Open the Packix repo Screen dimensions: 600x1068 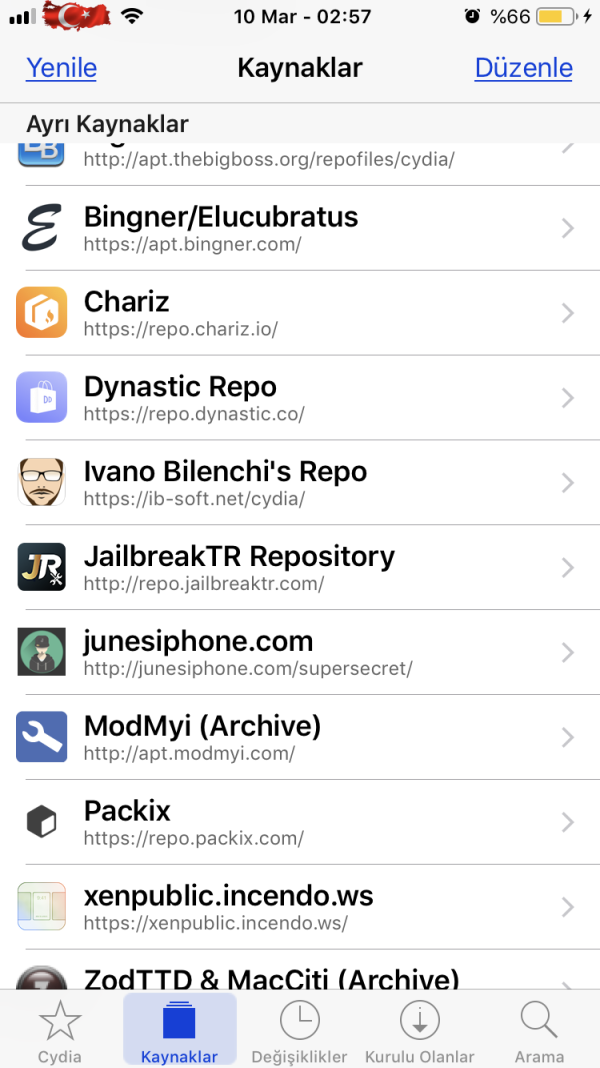pyautogui.click(x=300, y=822)
